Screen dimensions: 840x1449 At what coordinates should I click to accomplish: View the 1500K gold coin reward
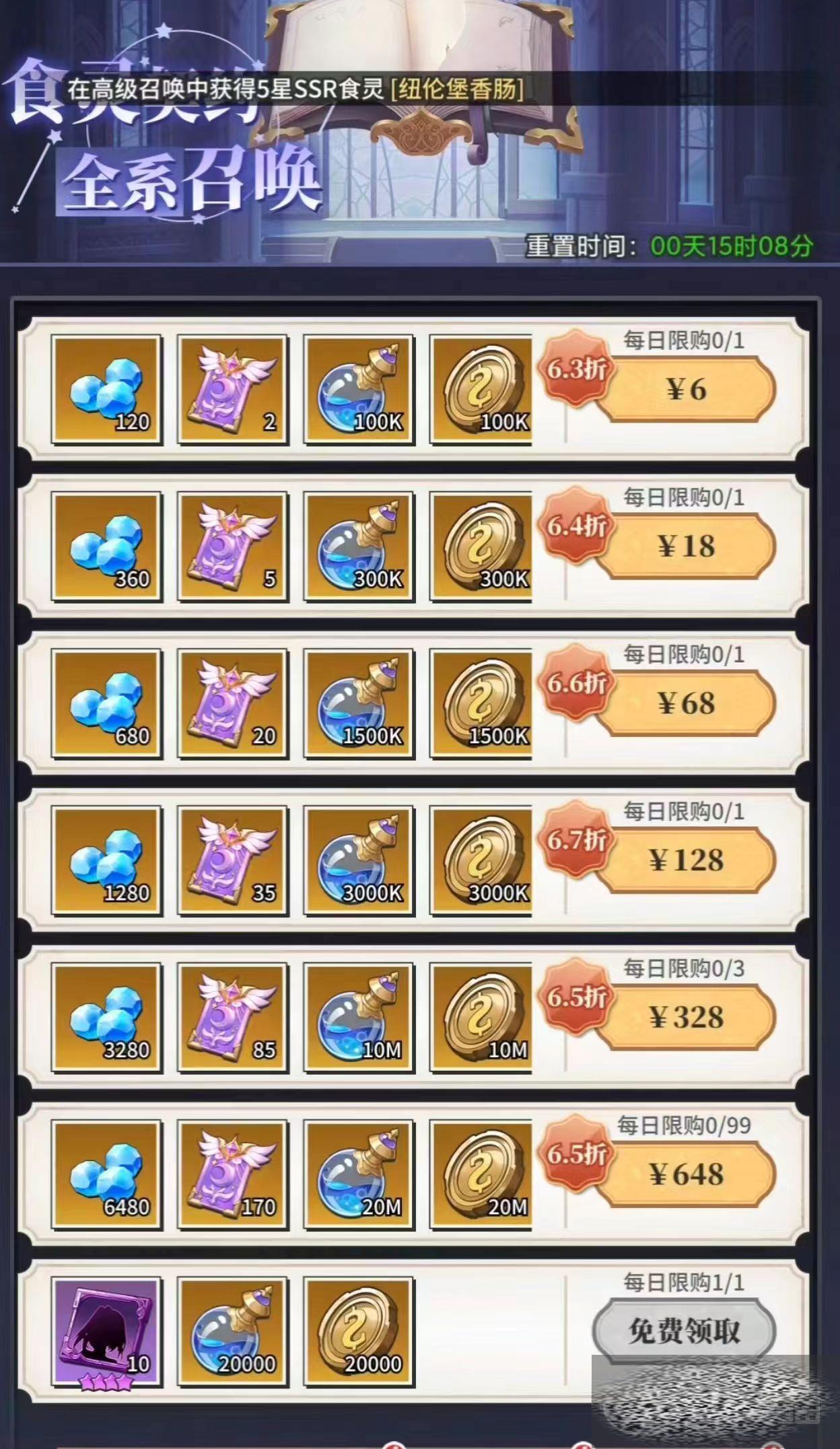click(x=481, y=704)
